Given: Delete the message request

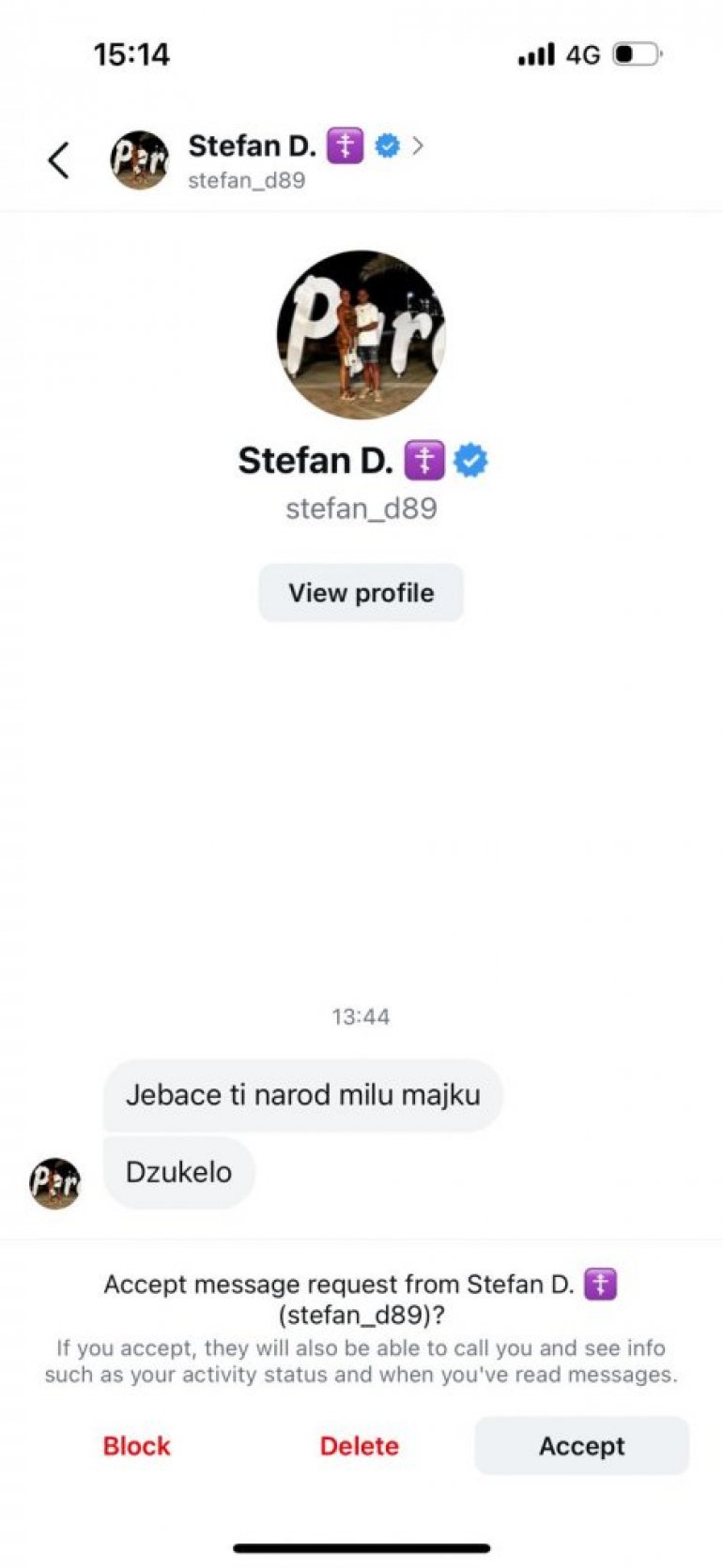Looking at the screenshot, I should (359, 1446).
